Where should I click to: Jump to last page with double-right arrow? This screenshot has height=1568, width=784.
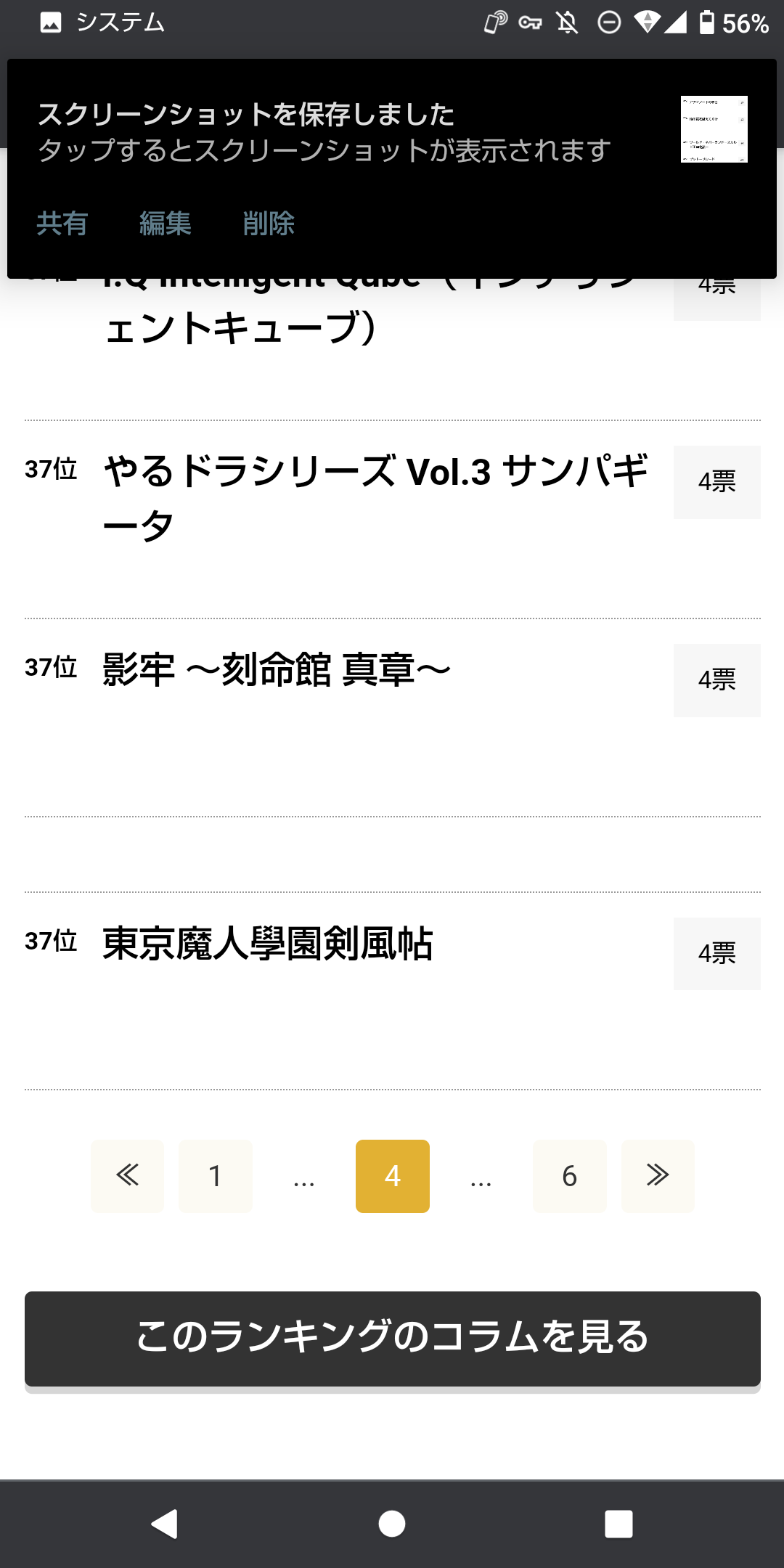point(658,1176)
